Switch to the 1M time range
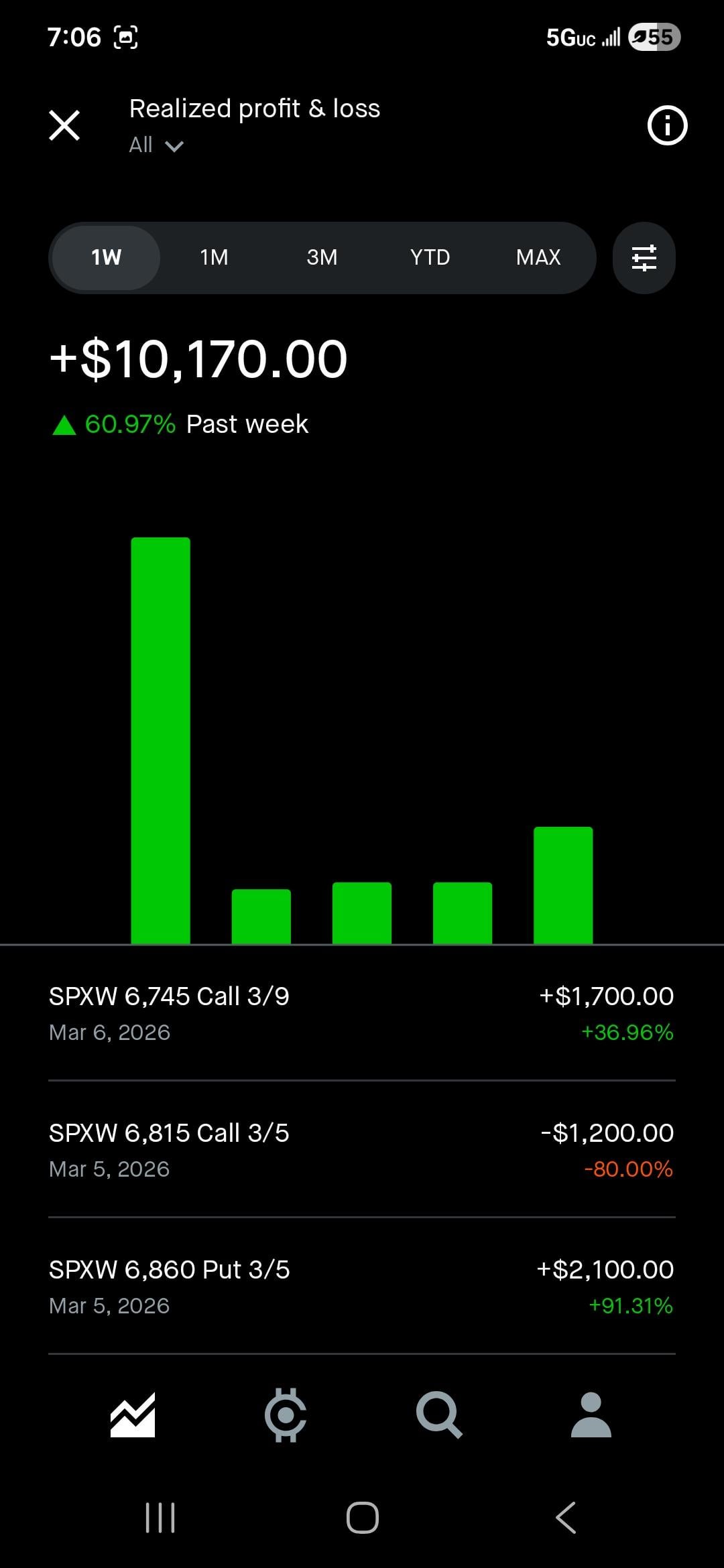 (x=214, y=257)
